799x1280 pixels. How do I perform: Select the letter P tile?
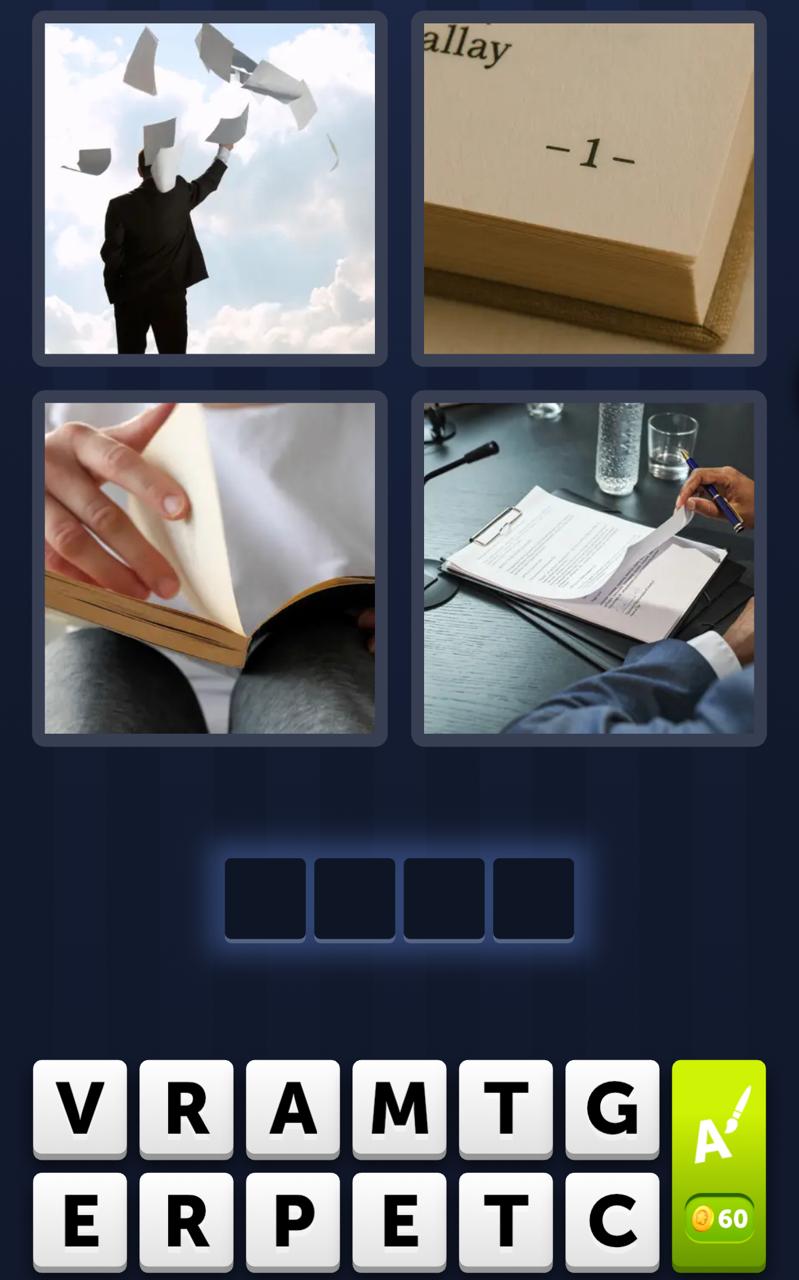292,1218
